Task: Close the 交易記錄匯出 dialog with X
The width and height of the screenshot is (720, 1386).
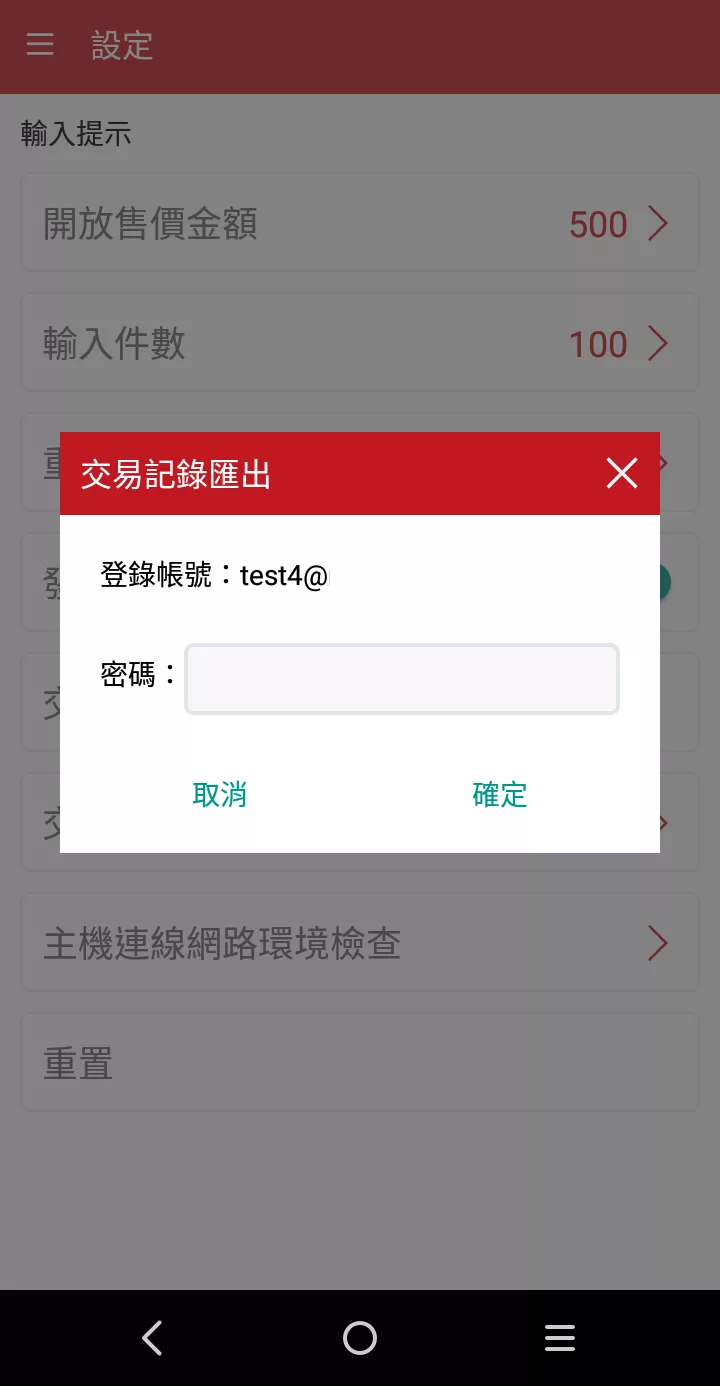Action: (x=621, y=473)
